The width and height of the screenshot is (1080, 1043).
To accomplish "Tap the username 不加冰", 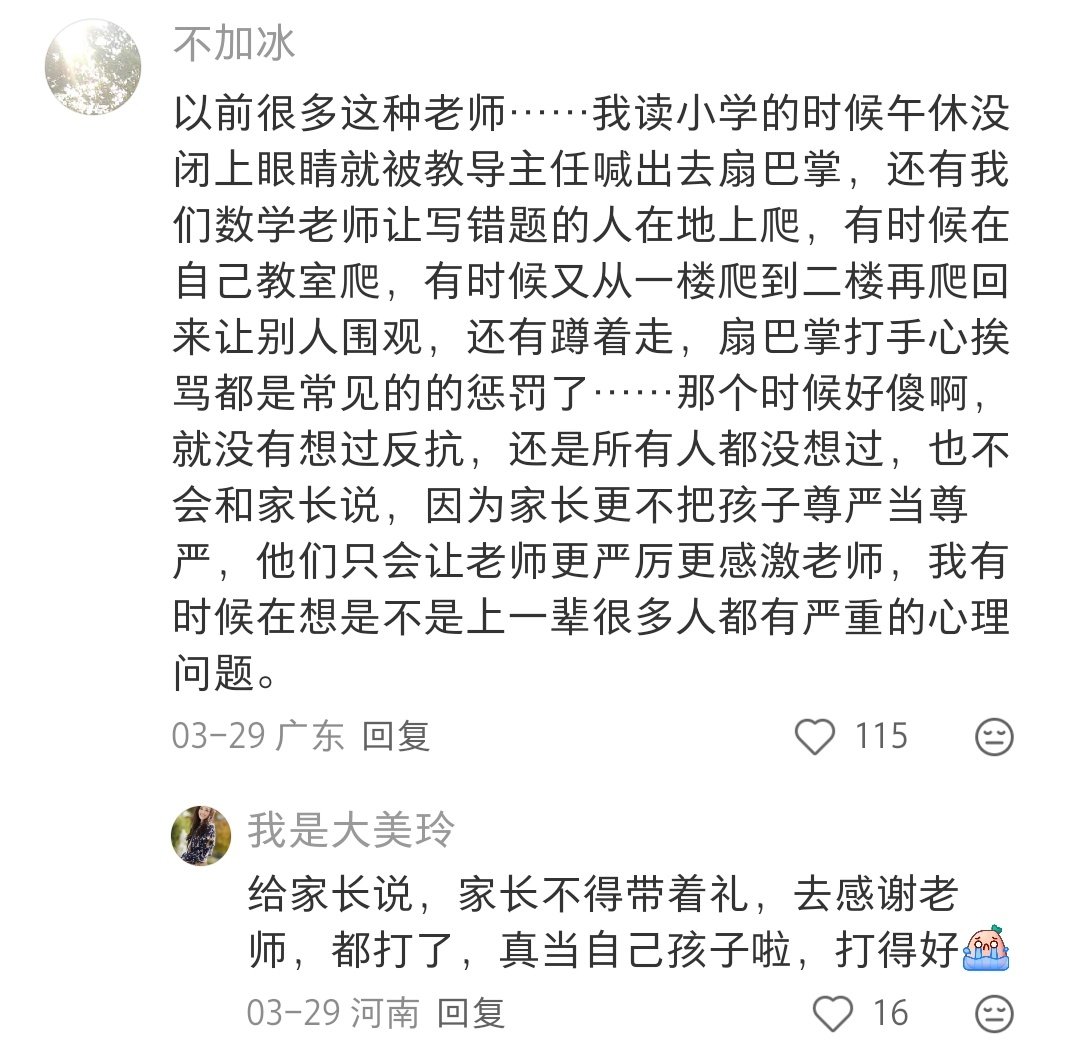I will pos(234,44).
